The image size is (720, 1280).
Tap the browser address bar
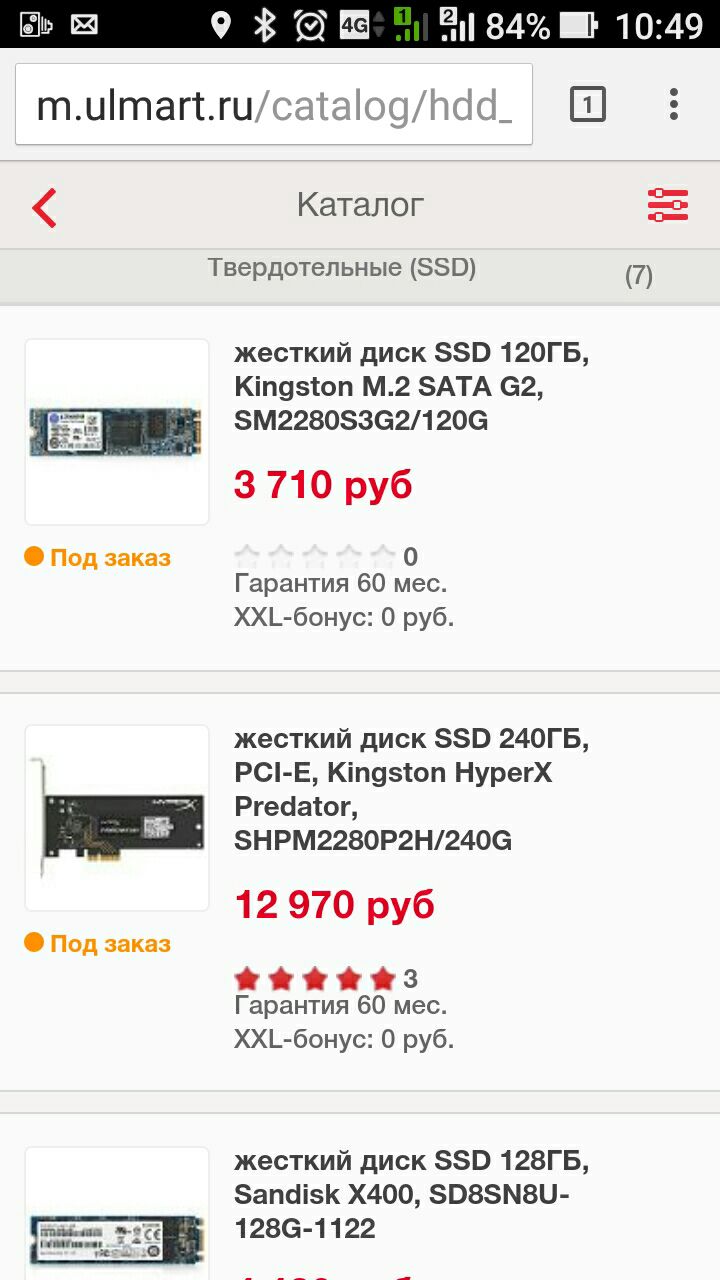coord(273,105)
